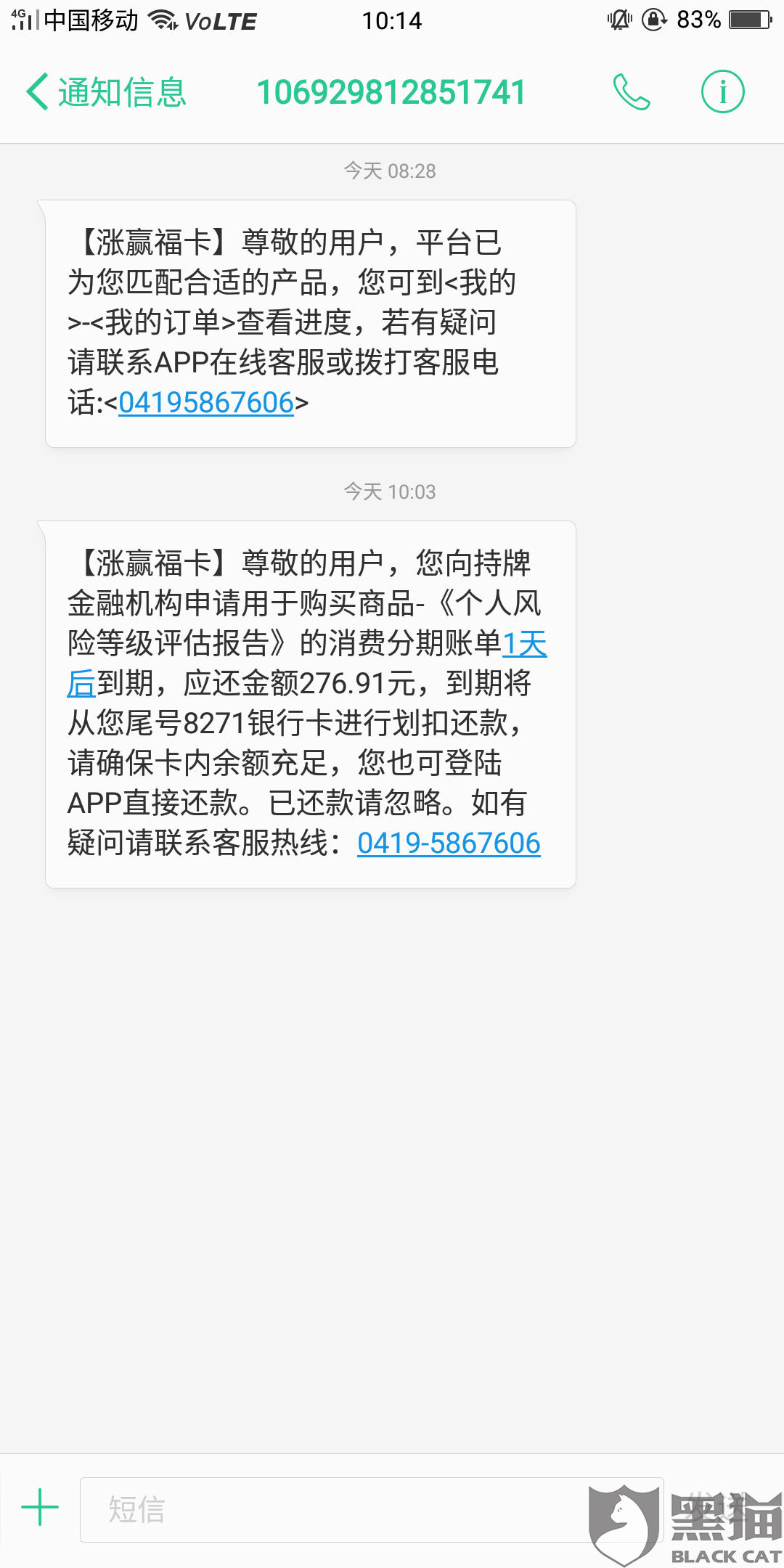Call the sender with the phone icon
784x1568 pixels.
tap(631, 92)
